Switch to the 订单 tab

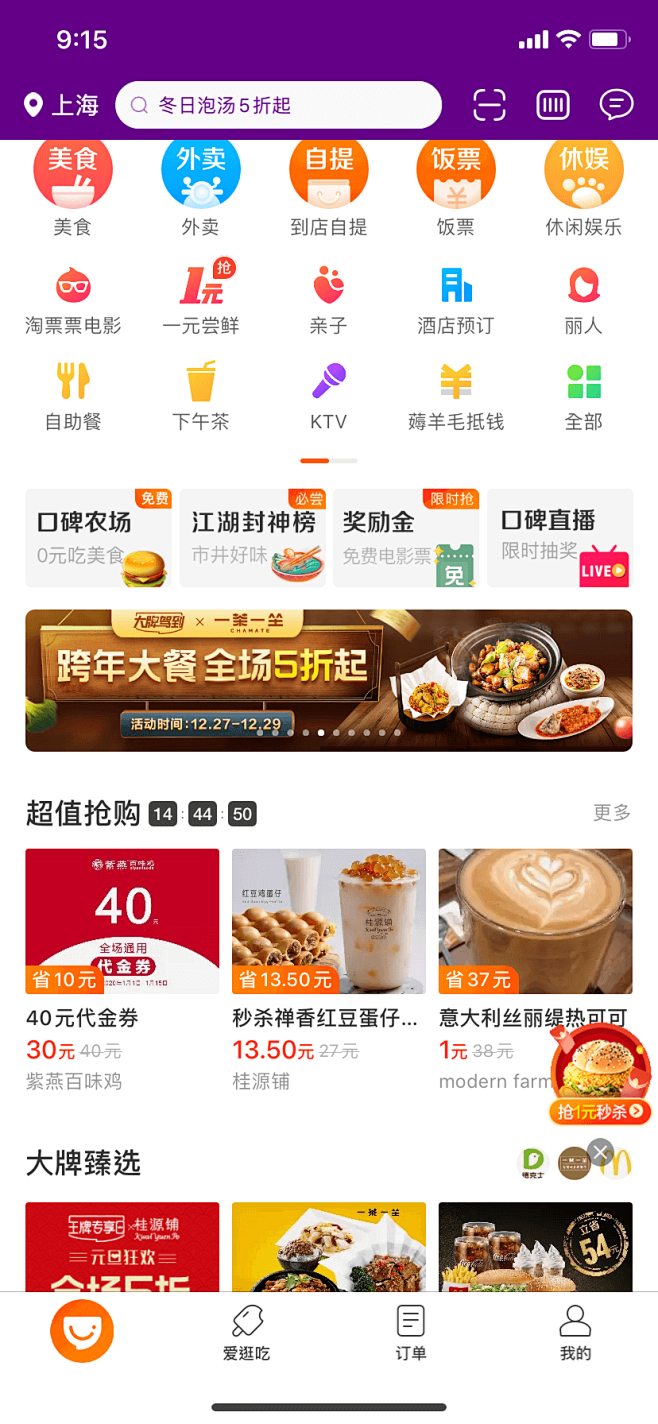[x=411, y=1334]
